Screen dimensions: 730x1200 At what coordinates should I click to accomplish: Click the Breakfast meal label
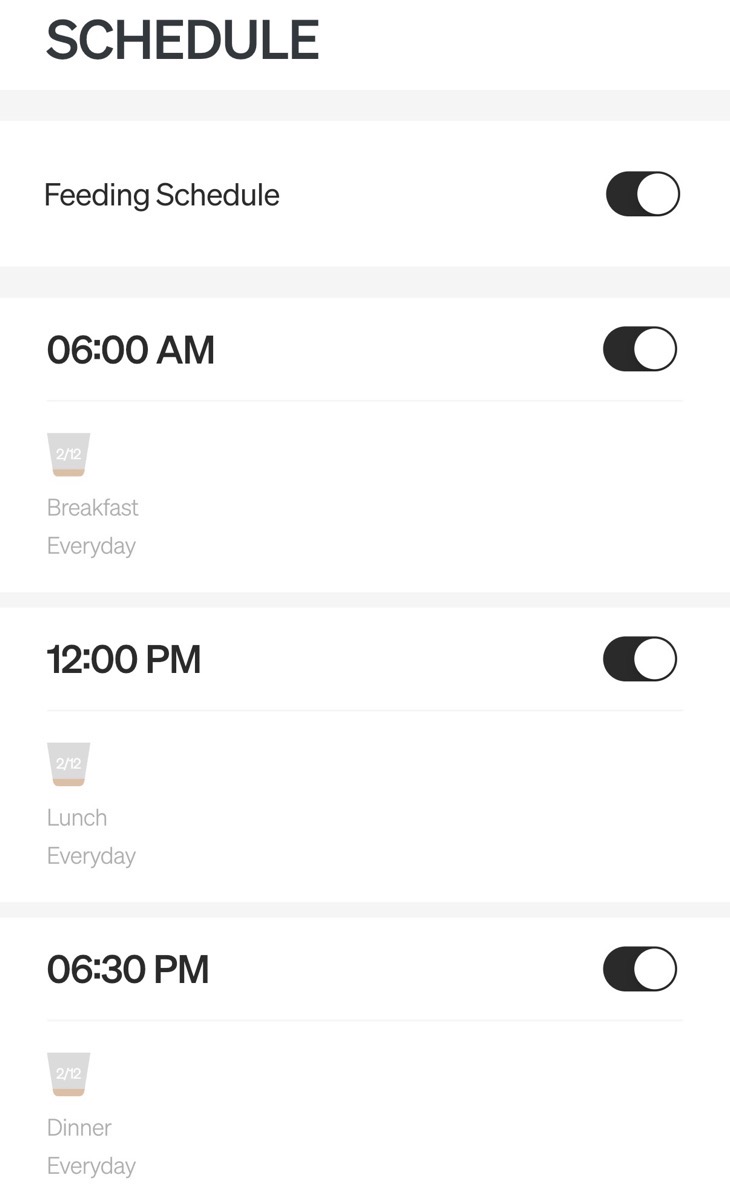(93, 507)
